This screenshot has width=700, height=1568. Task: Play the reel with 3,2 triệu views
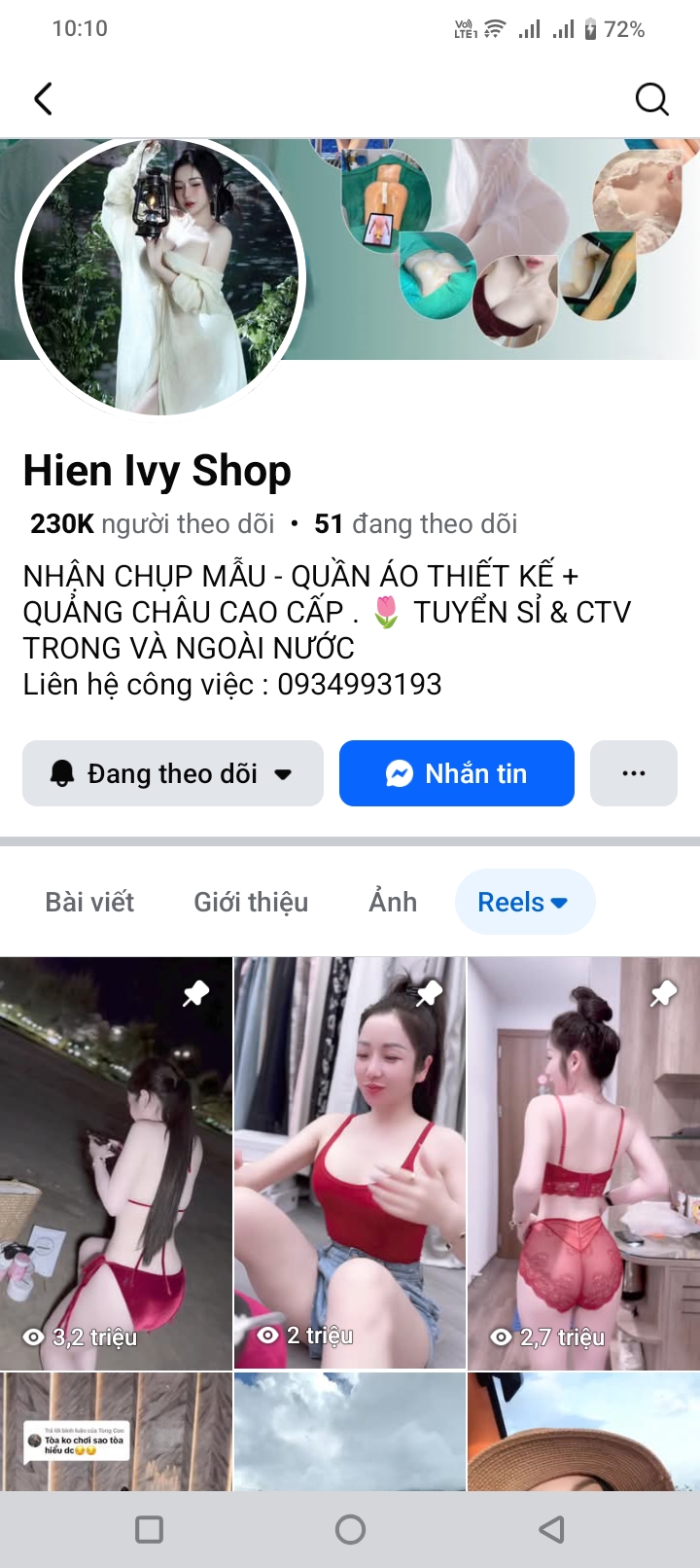[x=116, y=1162]
